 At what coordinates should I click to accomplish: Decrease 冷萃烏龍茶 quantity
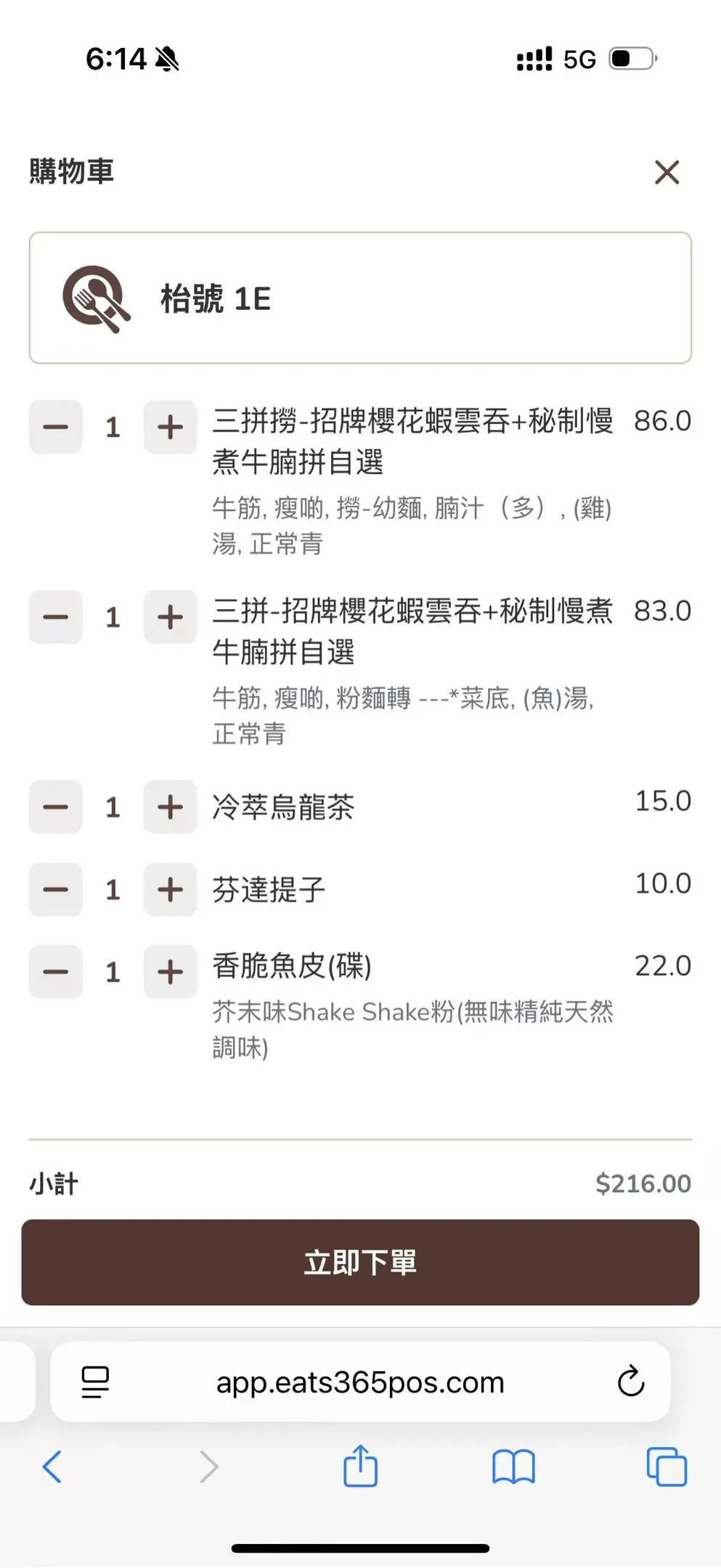click(56, 807)
